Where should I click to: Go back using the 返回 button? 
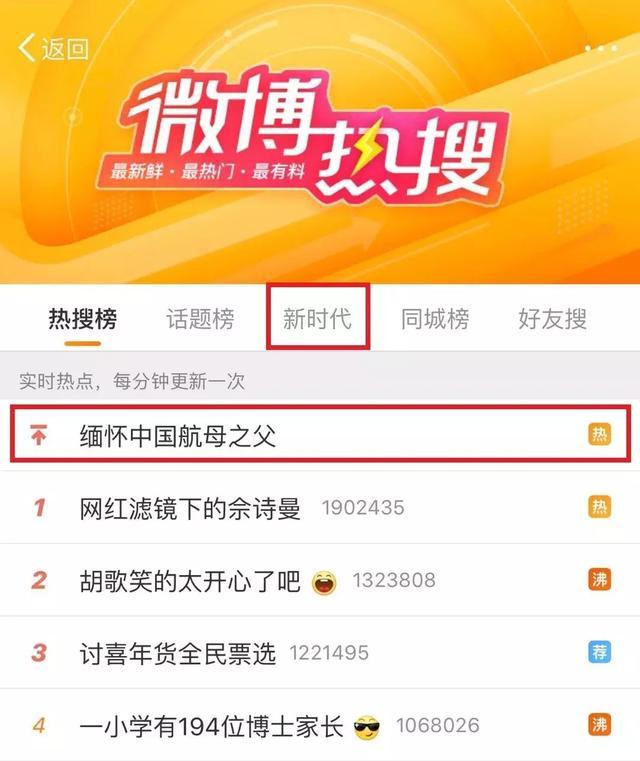tap(54, 48)
